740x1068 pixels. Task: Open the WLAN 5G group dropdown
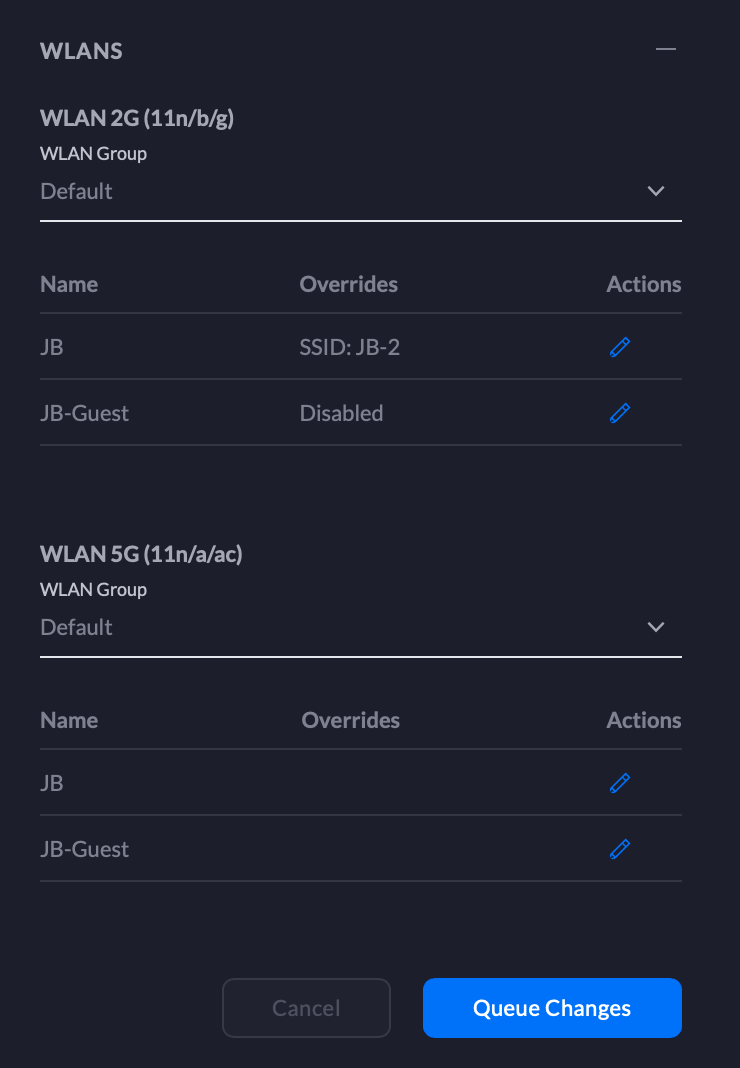tap(360, 627)
